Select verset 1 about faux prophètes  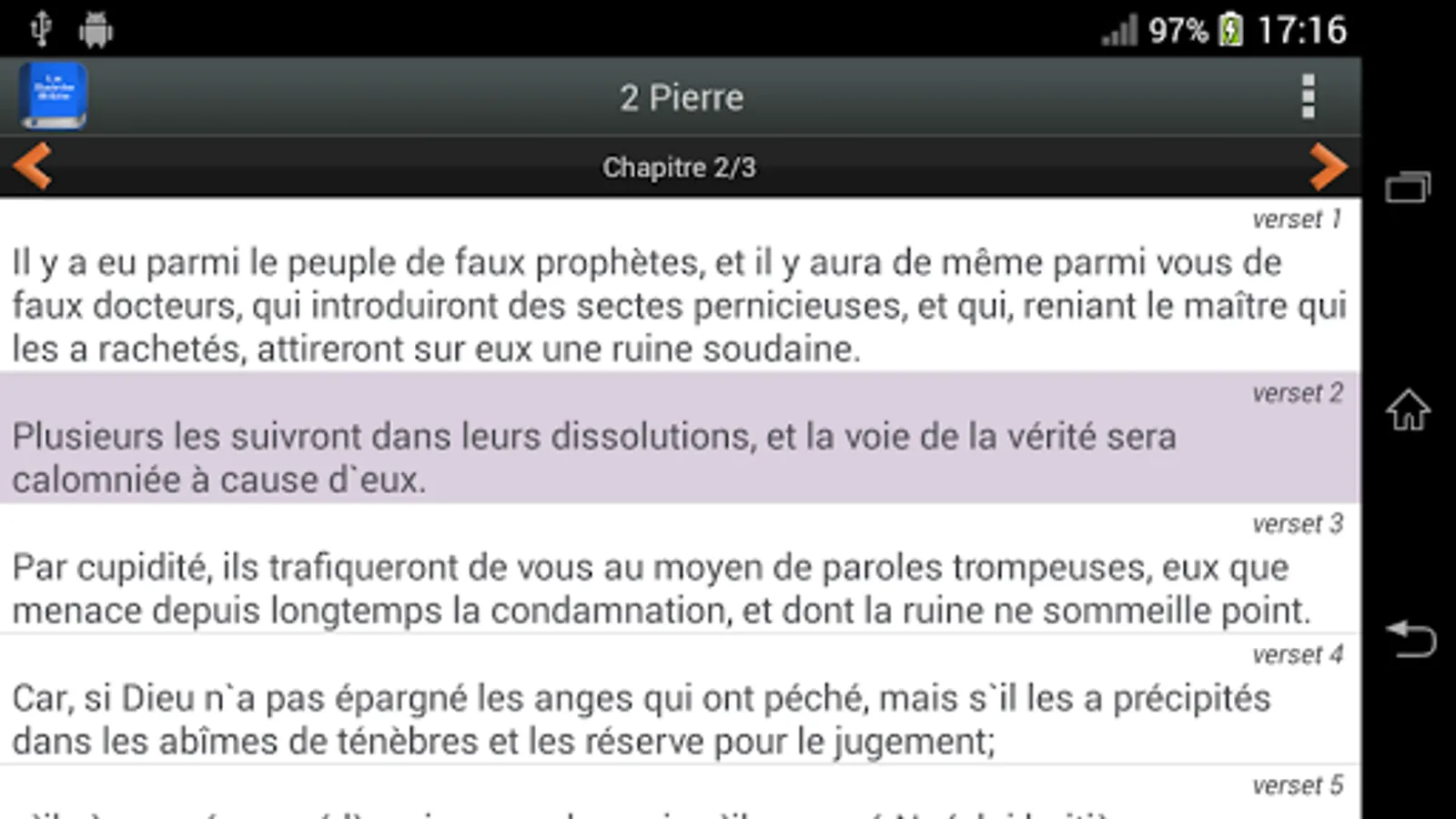(x=678, y=305)
